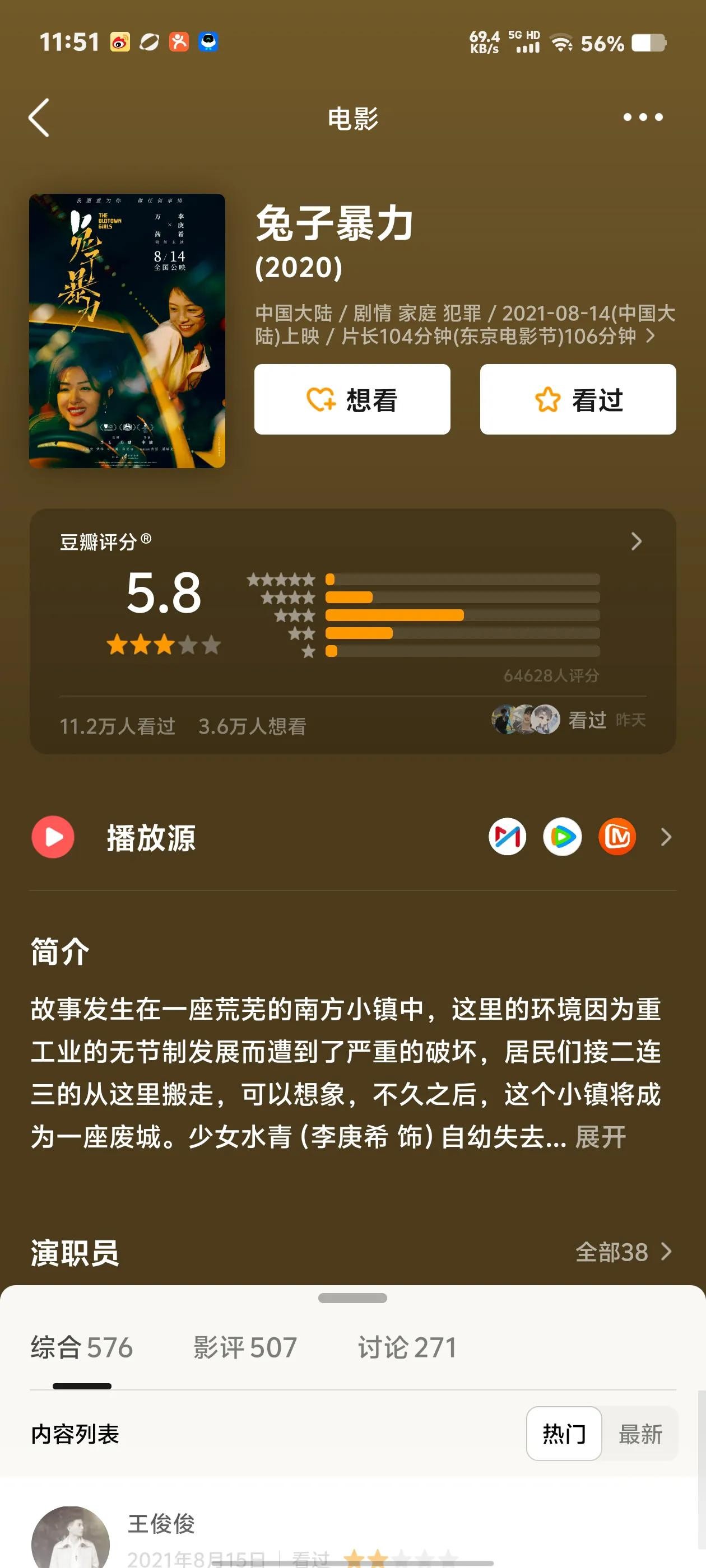The width and height of the screenshot is (706, 1568).
Task: Mark the movie as 看过
Action: [x=578, y=399]
